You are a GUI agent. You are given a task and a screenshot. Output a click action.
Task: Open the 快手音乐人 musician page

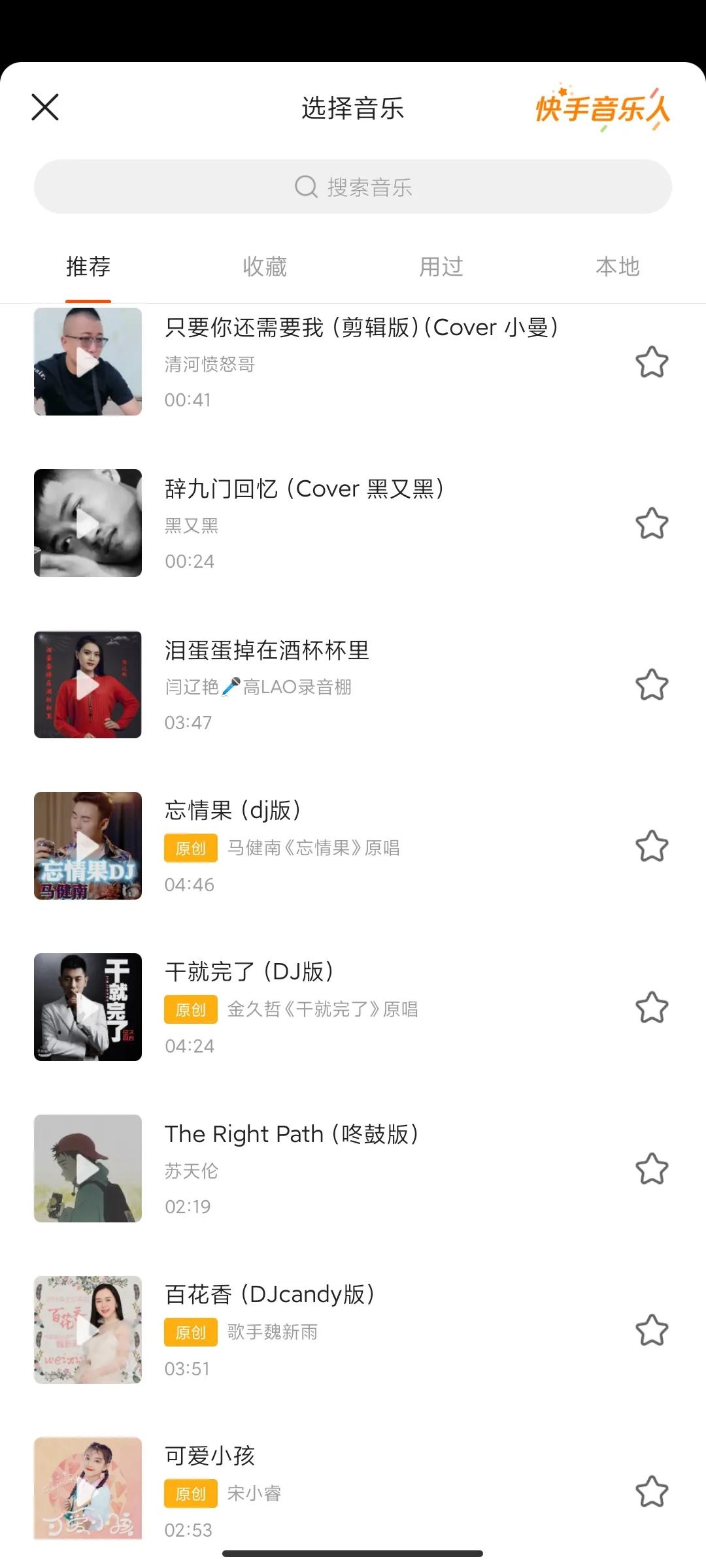tap(602, 108)
